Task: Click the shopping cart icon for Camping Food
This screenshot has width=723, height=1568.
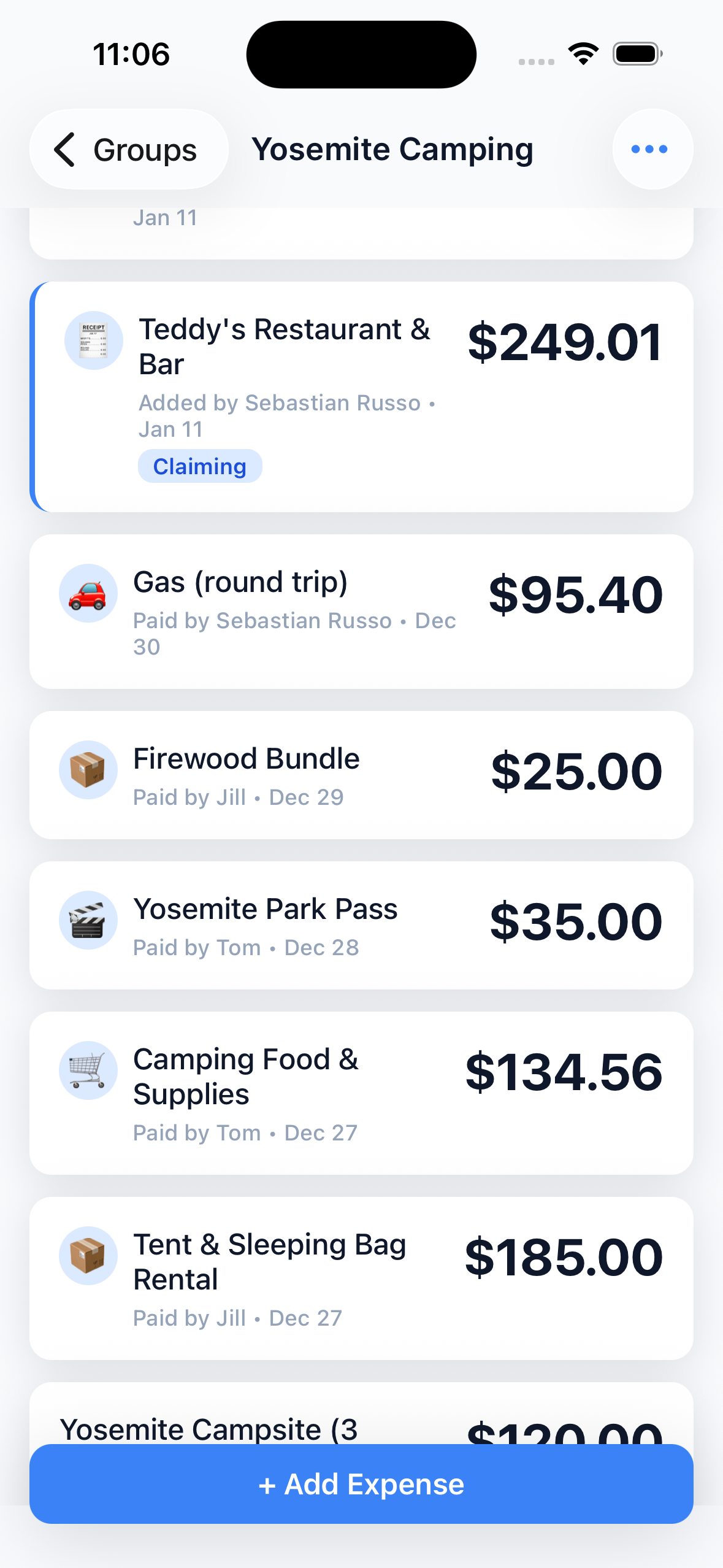Action: (x=88, y=1070)
